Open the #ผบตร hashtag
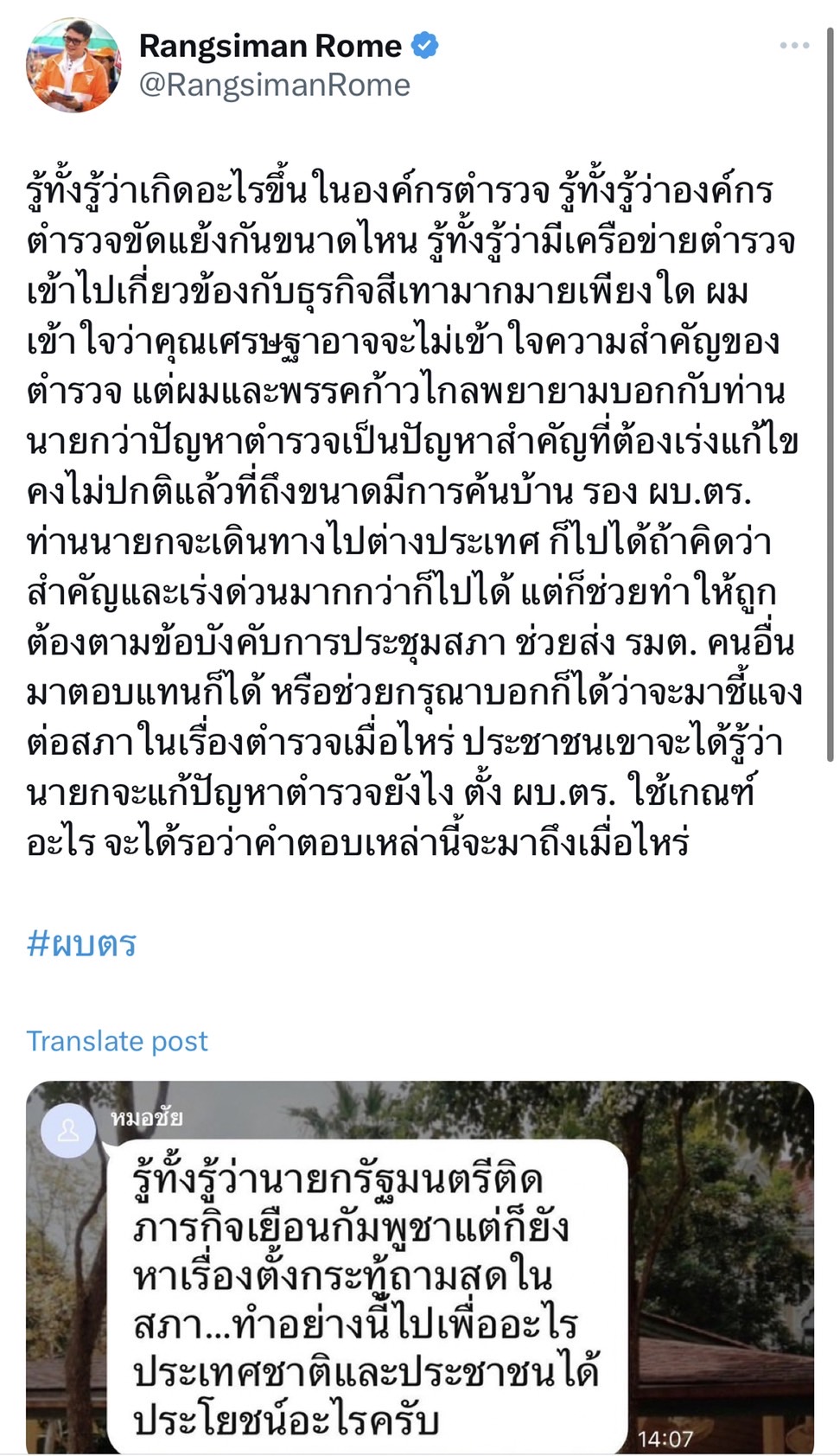The width and height of the screenshot is (840, 1456). (x=81, y=943)
